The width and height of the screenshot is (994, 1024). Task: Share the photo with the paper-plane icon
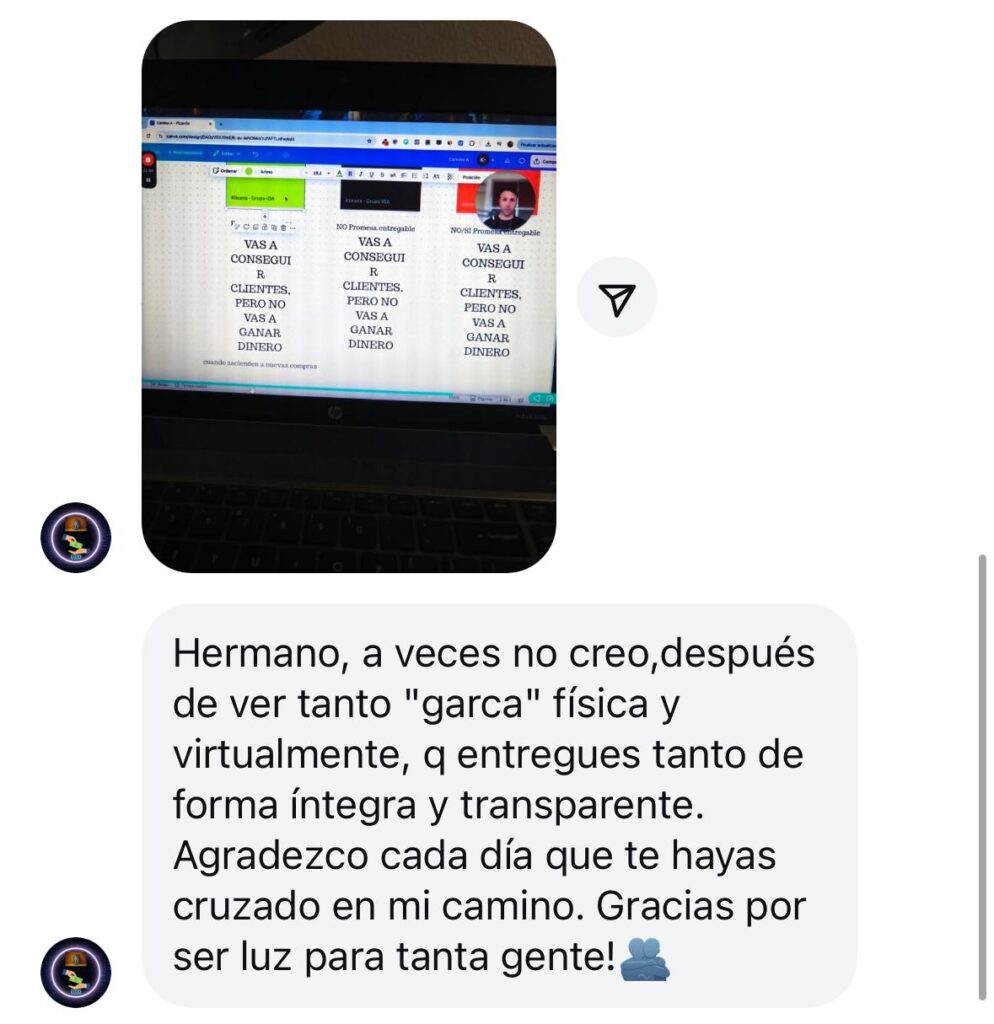click(x=617, y=297)
